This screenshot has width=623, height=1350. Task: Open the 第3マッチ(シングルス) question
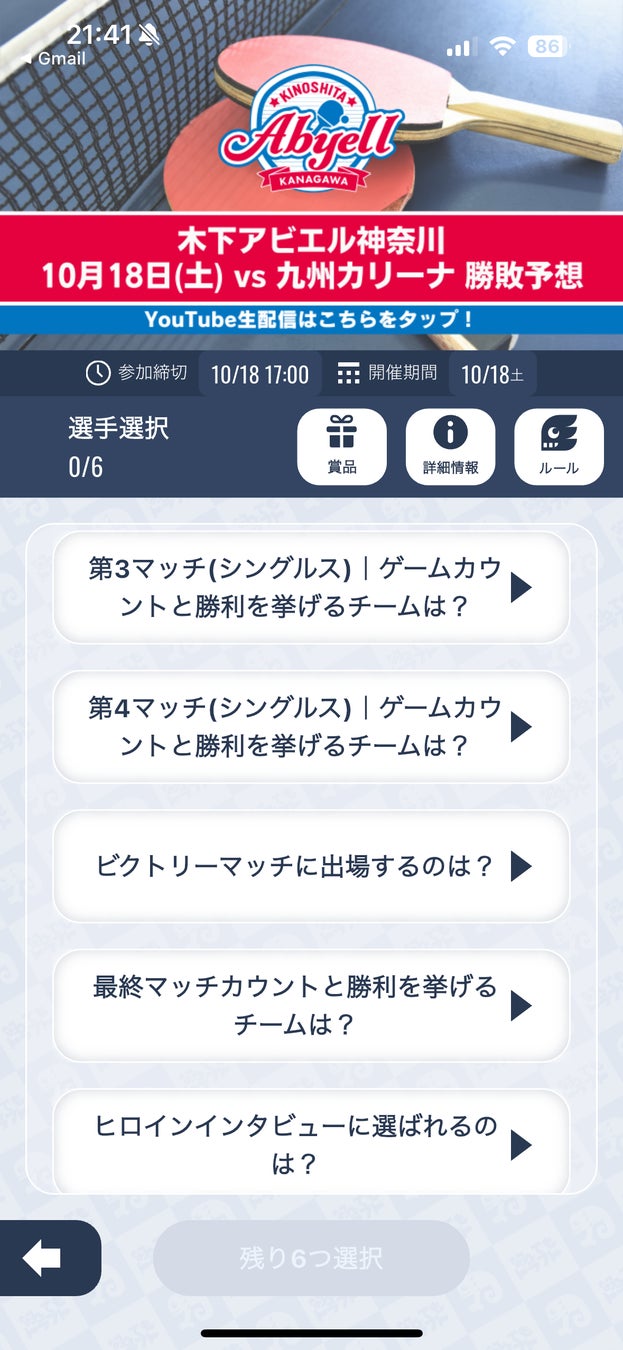(x=311, y=587)
